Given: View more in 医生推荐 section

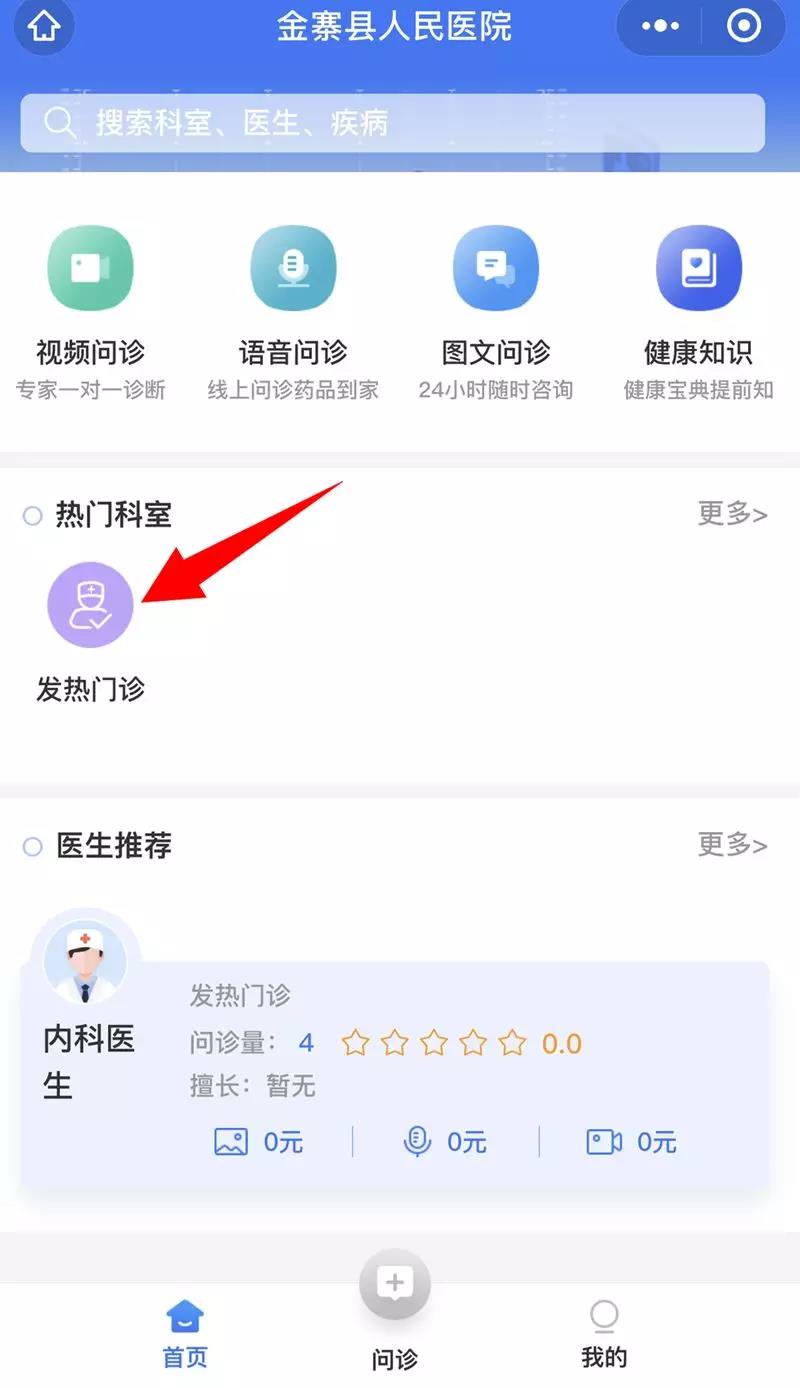Looking at the screenshot, I should coord(732,846).
